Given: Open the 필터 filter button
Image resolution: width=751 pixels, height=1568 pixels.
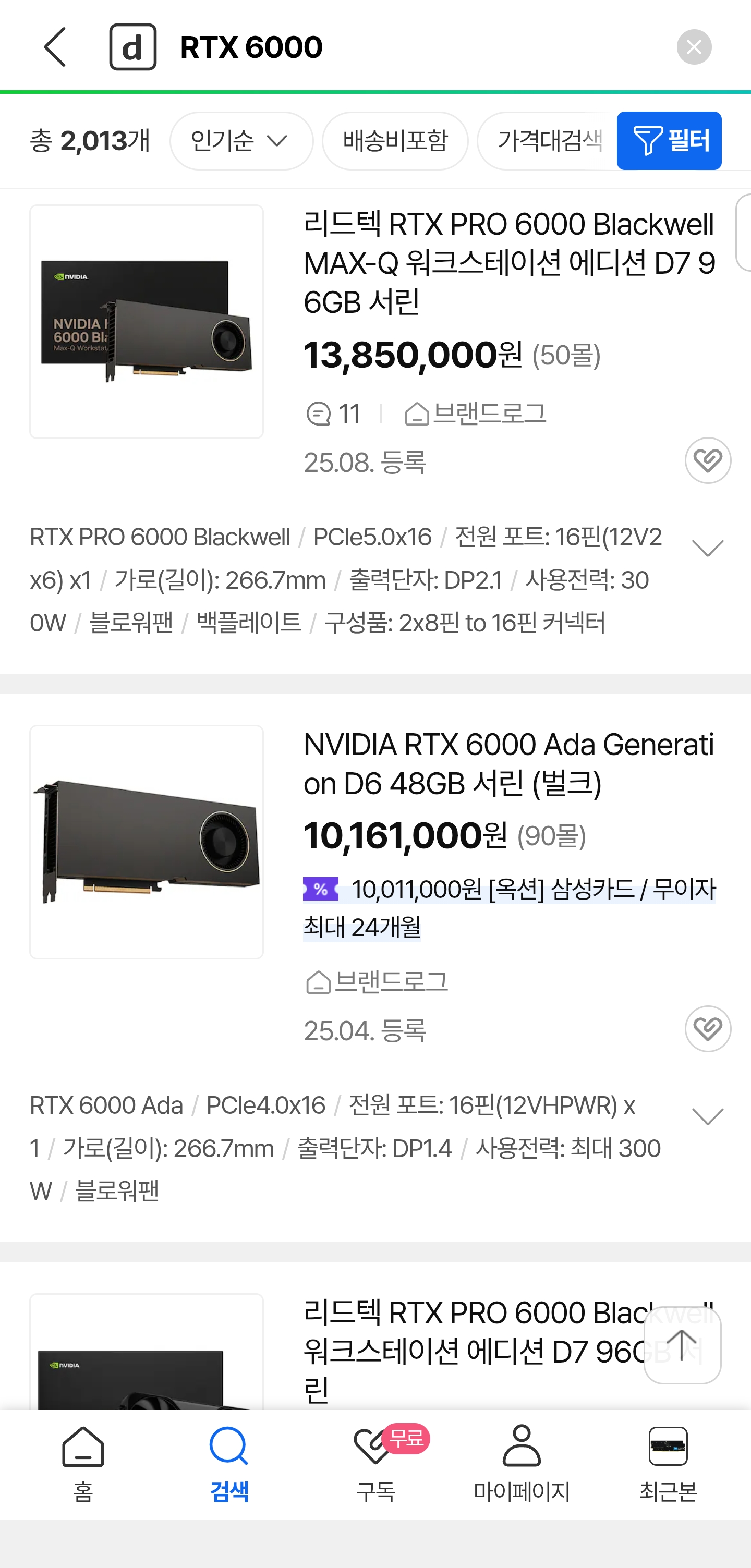Looking at the screenshot, I should point(669,141).
